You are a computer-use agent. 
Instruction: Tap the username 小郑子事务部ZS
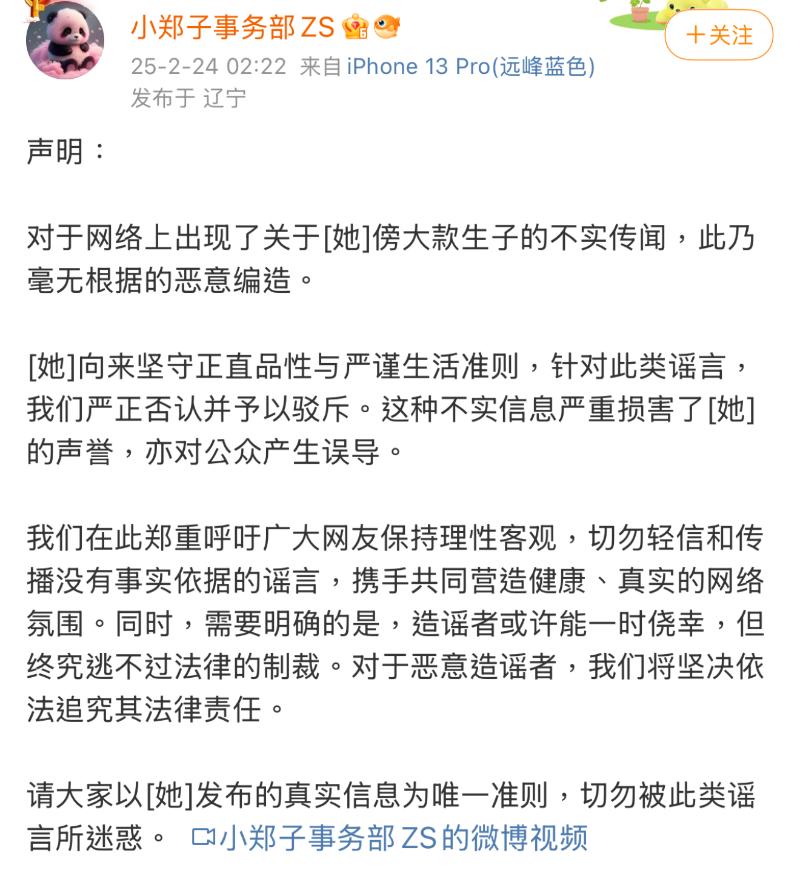tap(232, 27)
